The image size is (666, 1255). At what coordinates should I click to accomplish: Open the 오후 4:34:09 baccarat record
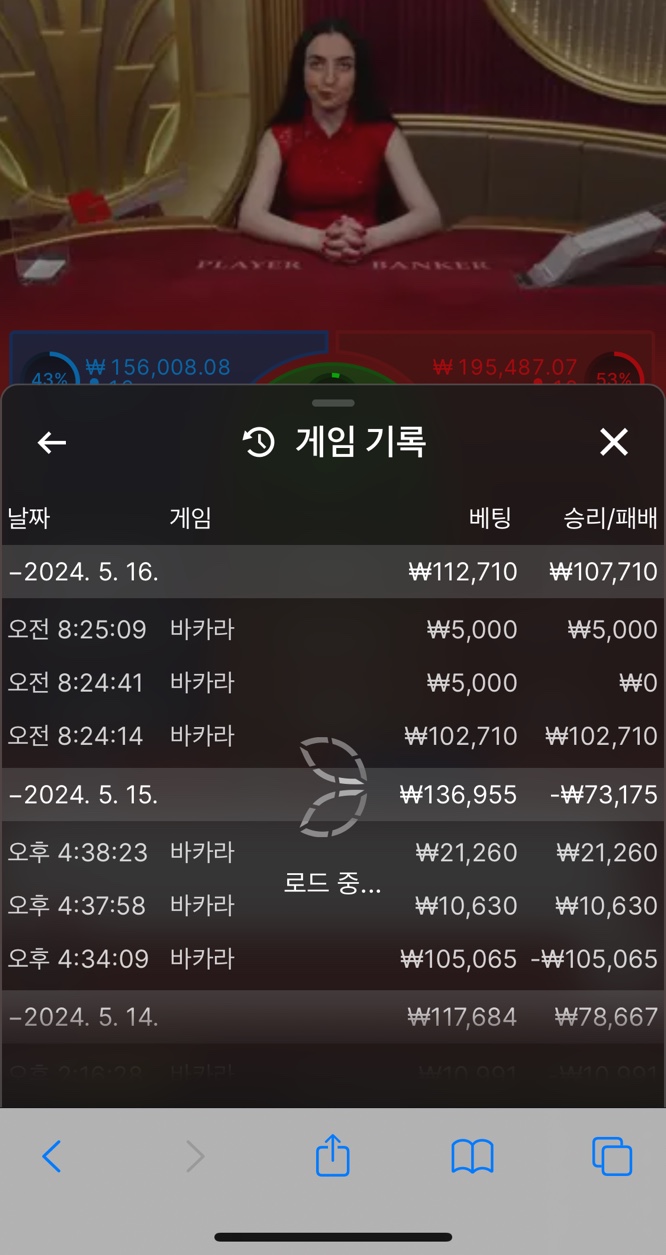click(332, 959)
